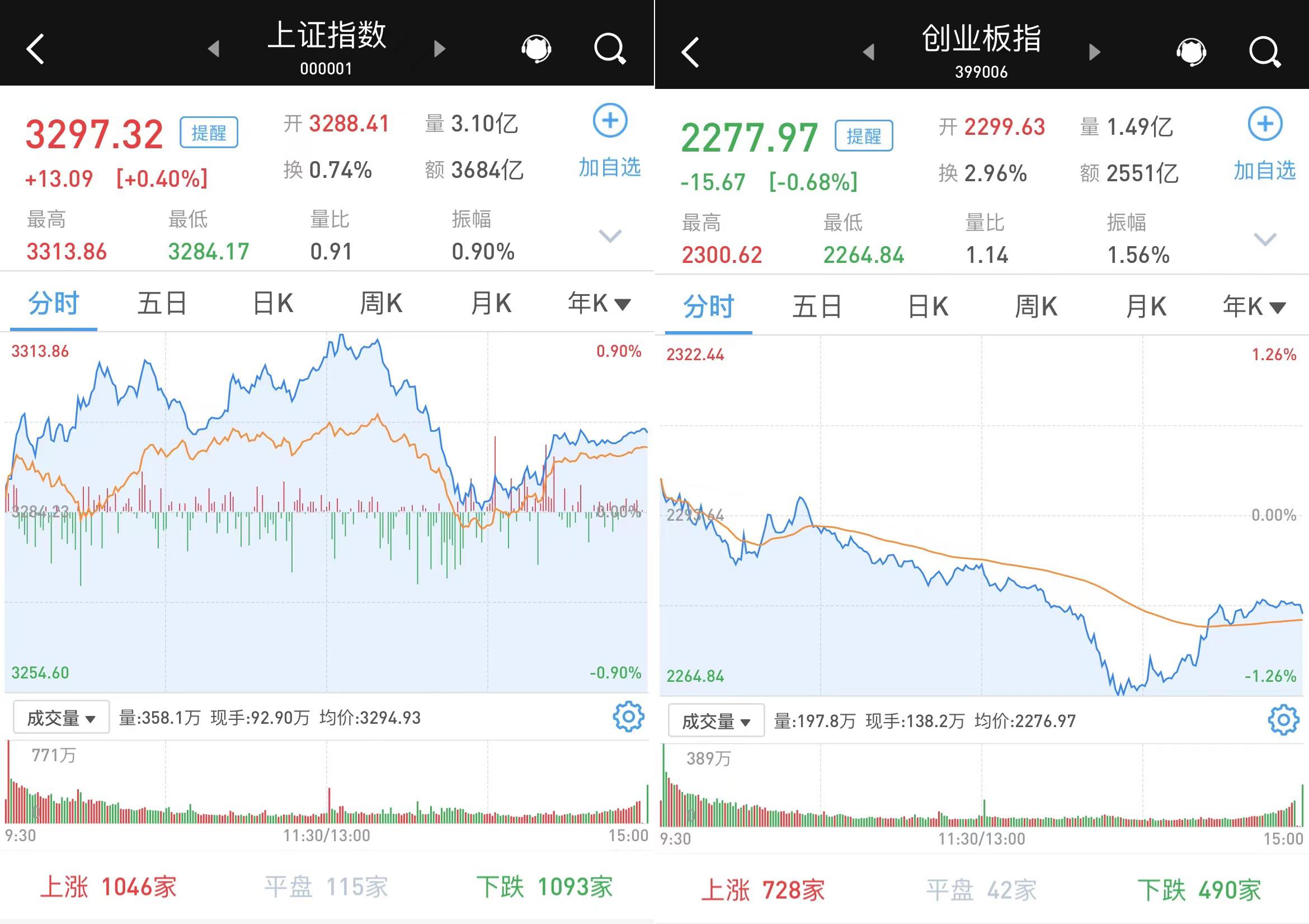The image size is (1309, 924).
Task: Open customer service on the 上证指数 page
Action: (x=536, y=49)
